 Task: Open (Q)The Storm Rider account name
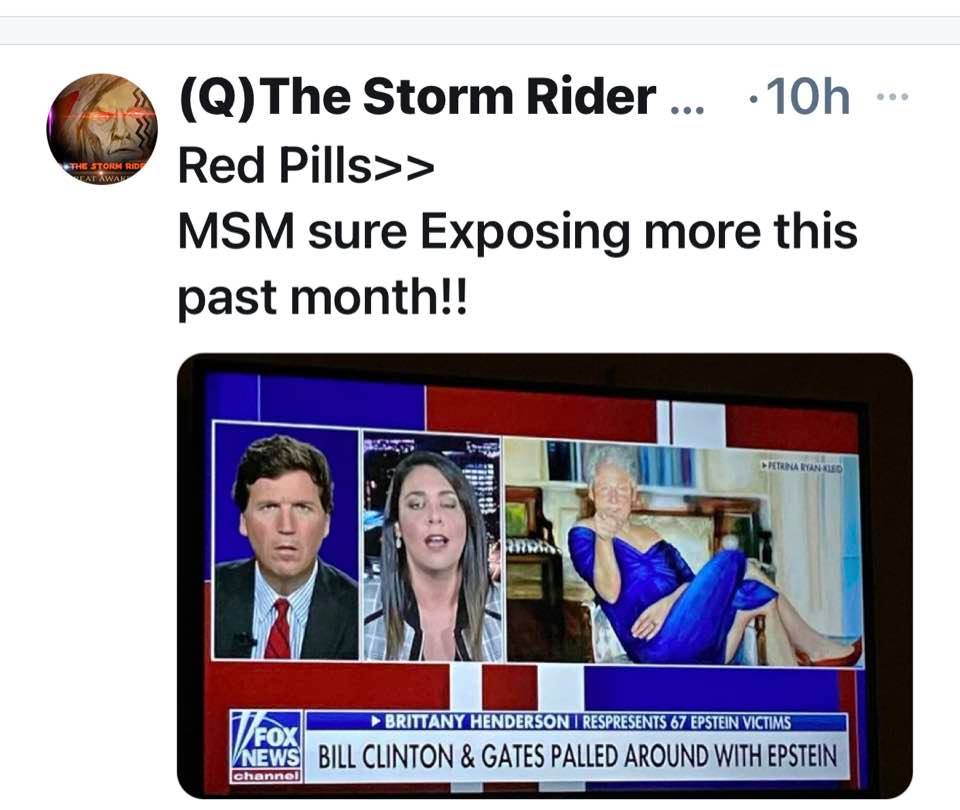point(417,98)
